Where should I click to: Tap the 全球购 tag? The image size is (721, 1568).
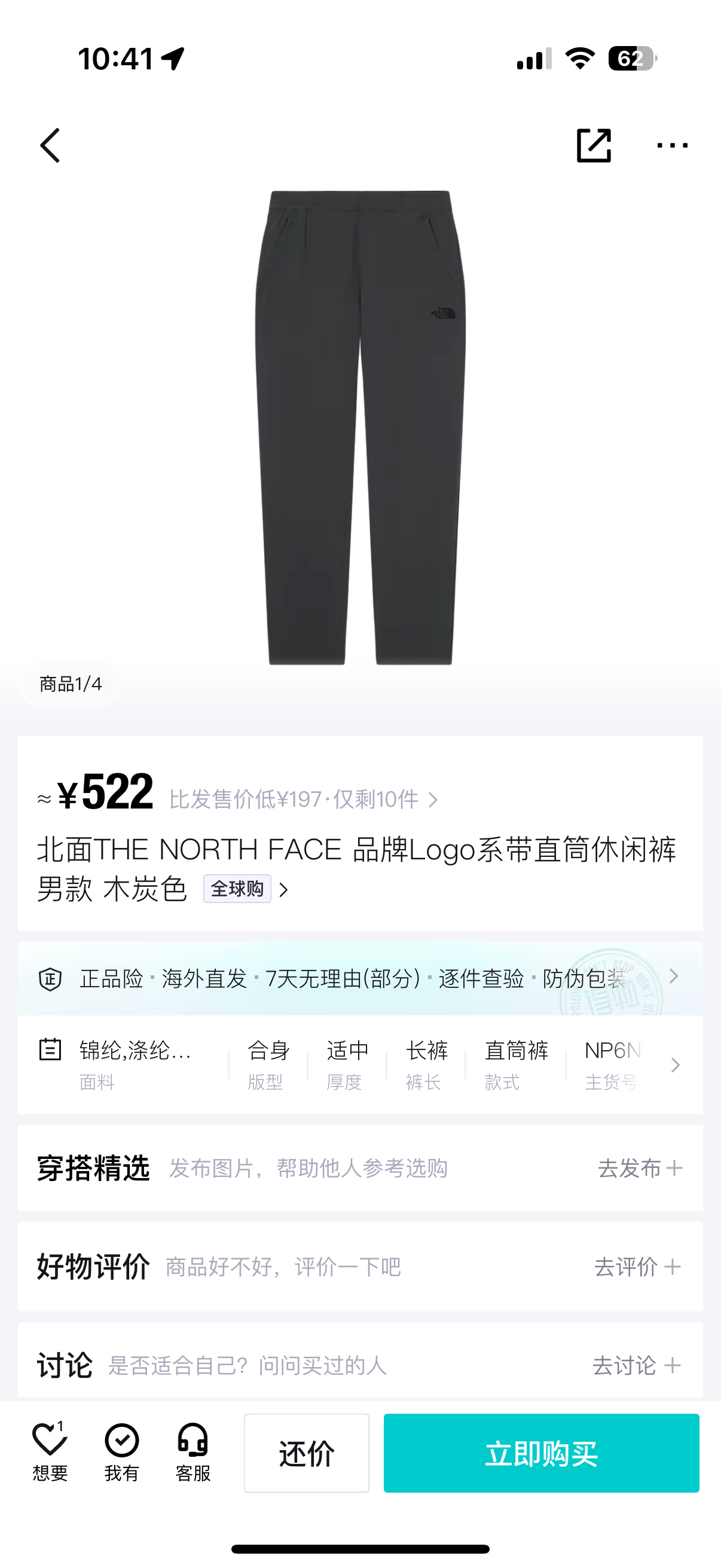[x=237, y=889]
